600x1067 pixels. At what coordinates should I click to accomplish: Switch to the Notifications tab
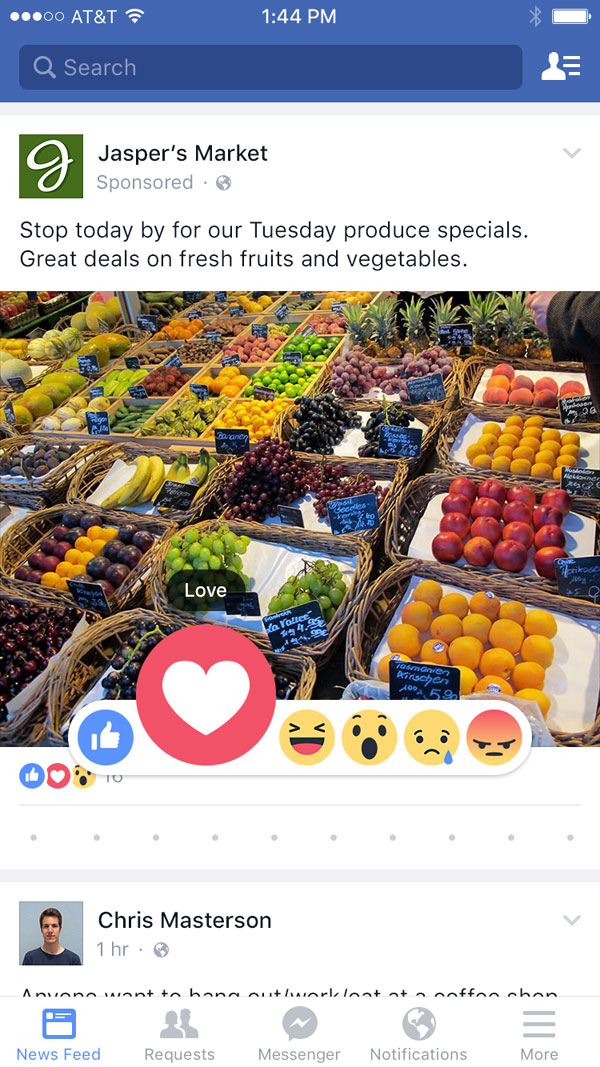pos(418,1035)
